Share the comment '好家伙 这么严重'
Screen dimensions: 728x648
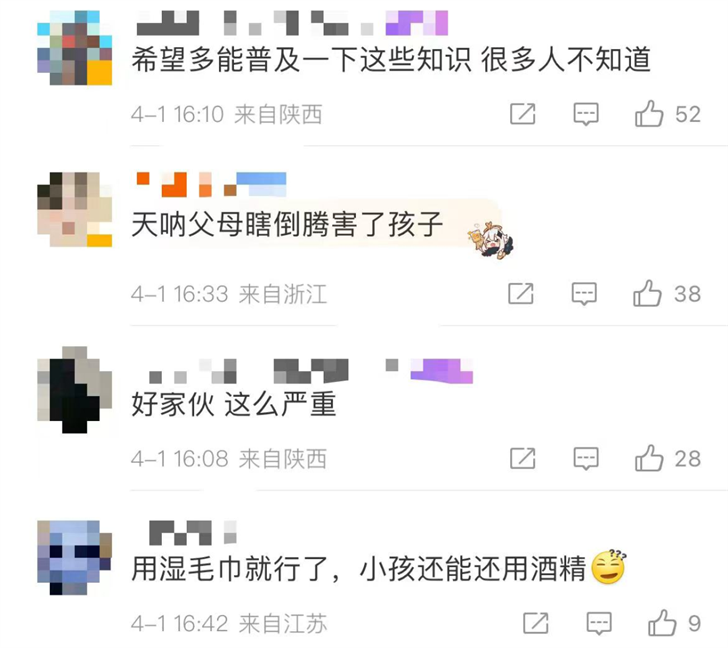click(523, 459)
